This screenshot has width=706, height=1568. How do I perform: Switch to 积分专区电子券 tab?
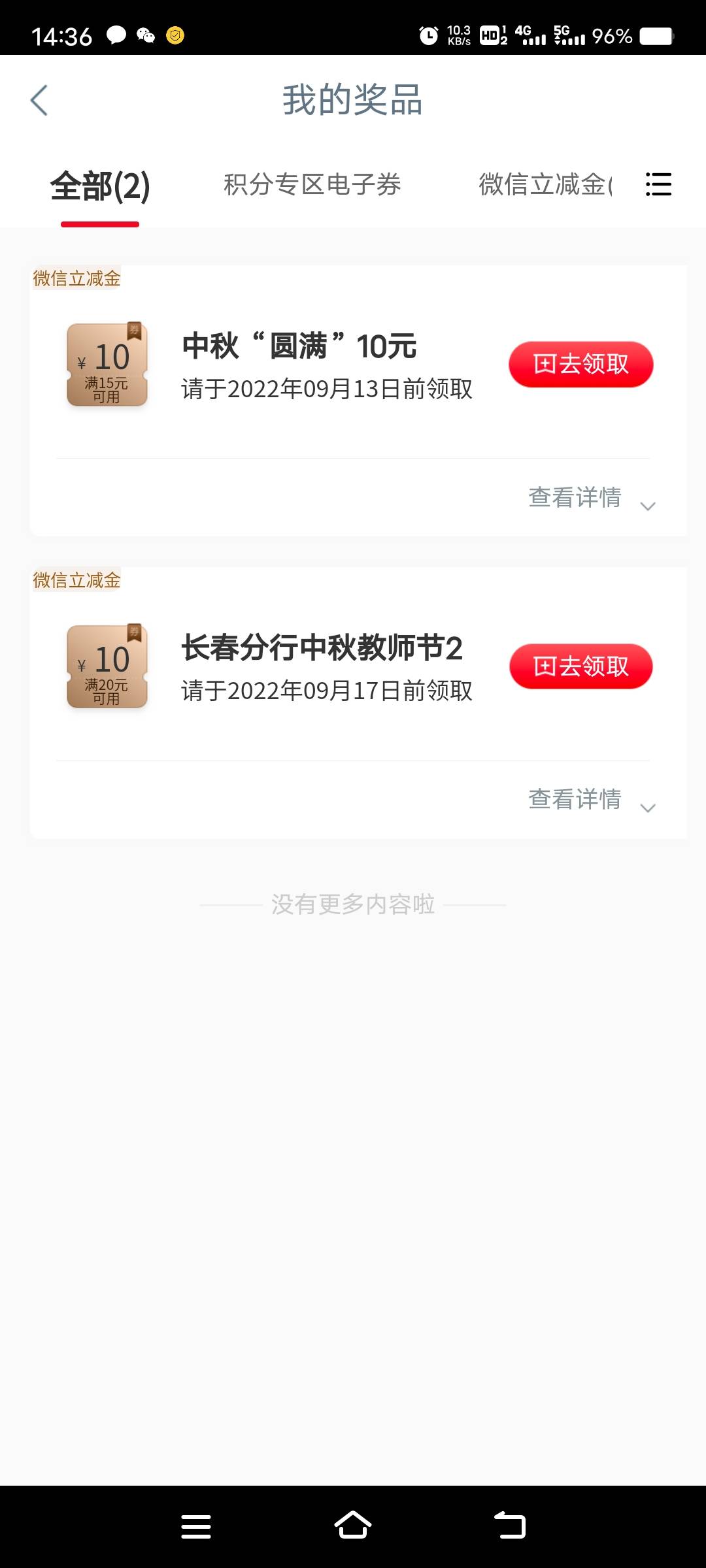(312, 185)
